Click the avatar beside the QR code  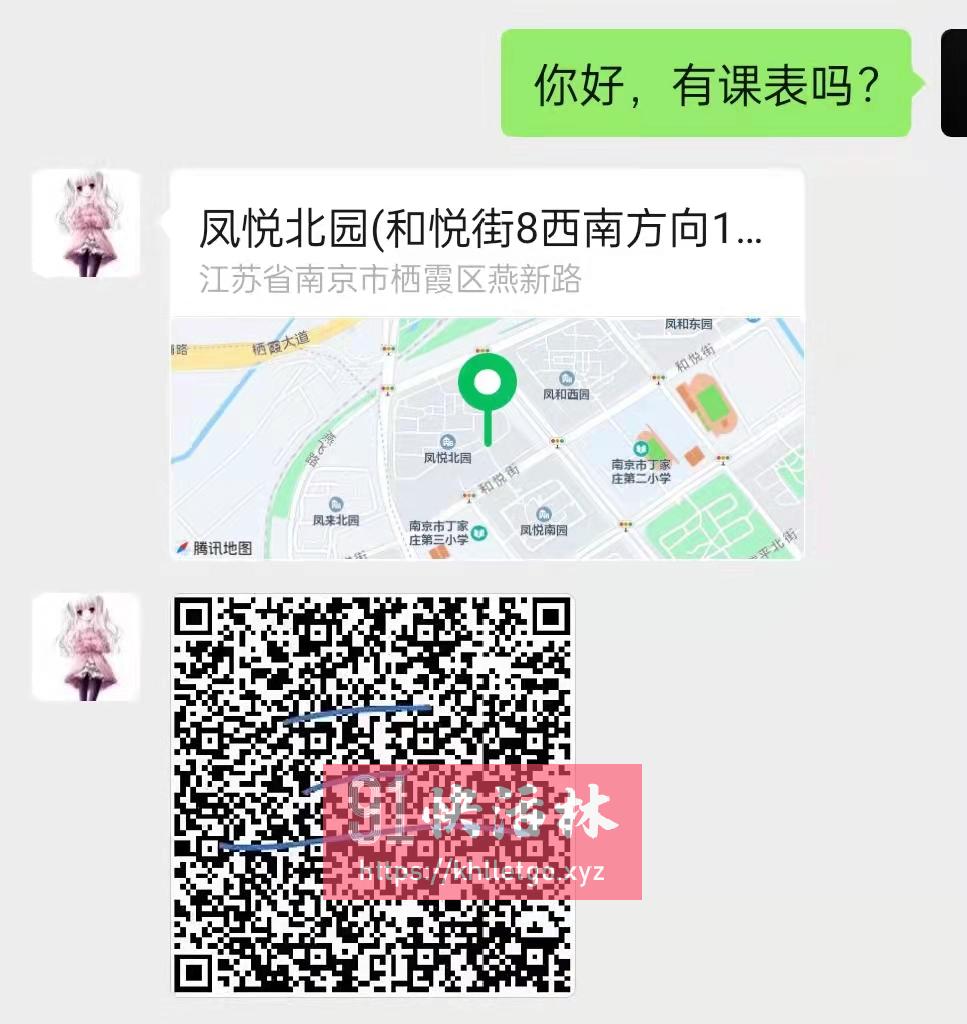pos(86,646)
